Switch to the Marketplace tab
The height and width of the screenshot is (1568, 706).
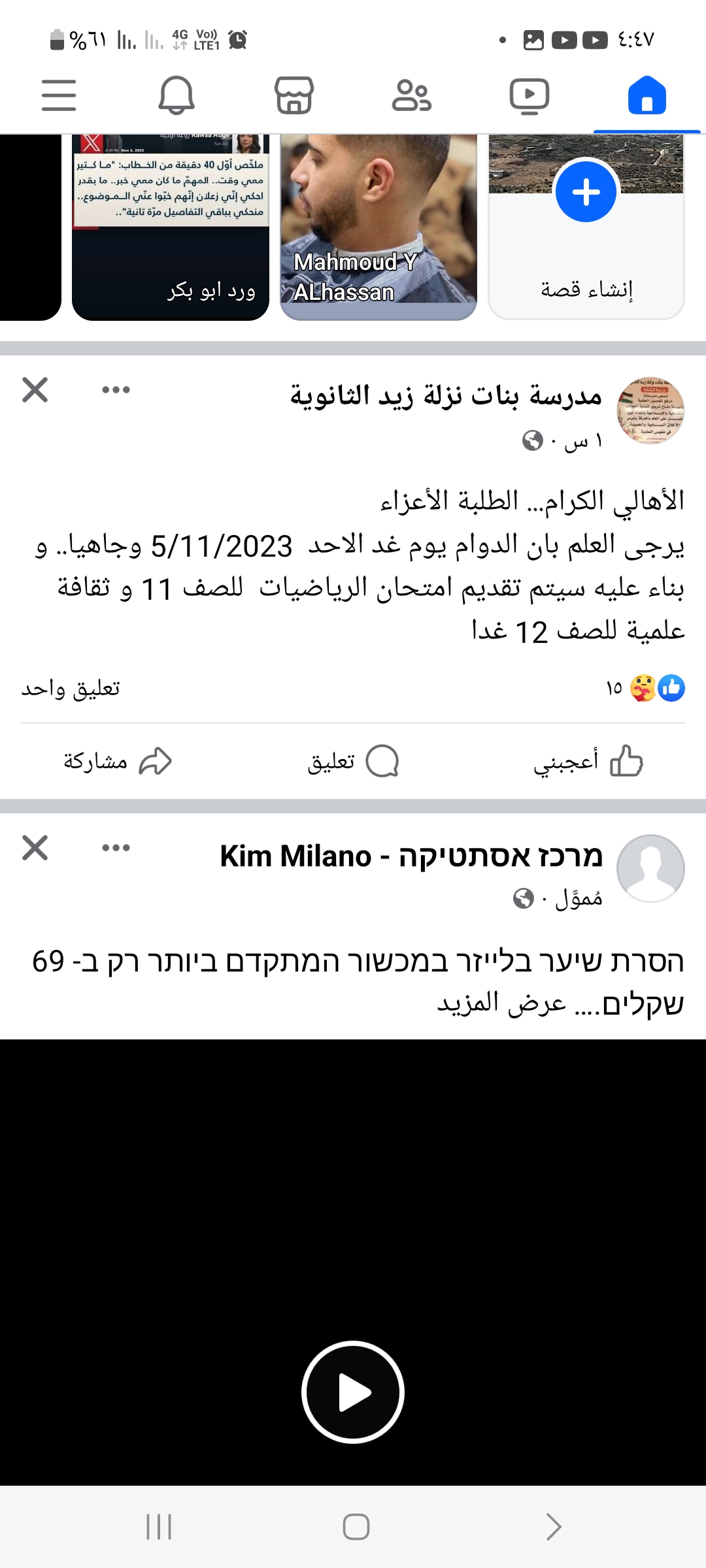[x=294, y=95]
